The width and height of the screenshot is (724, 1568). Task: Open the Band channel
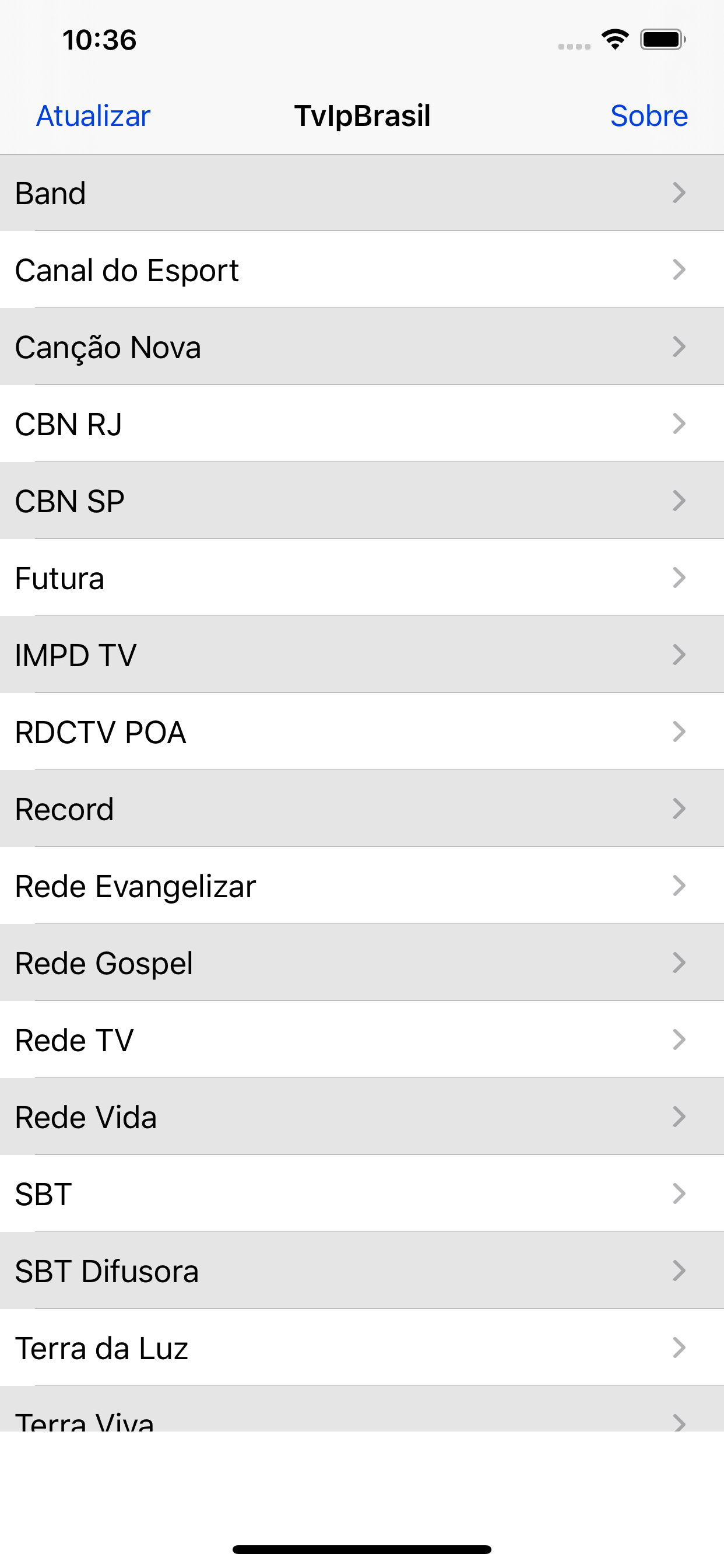coord(362,193)
